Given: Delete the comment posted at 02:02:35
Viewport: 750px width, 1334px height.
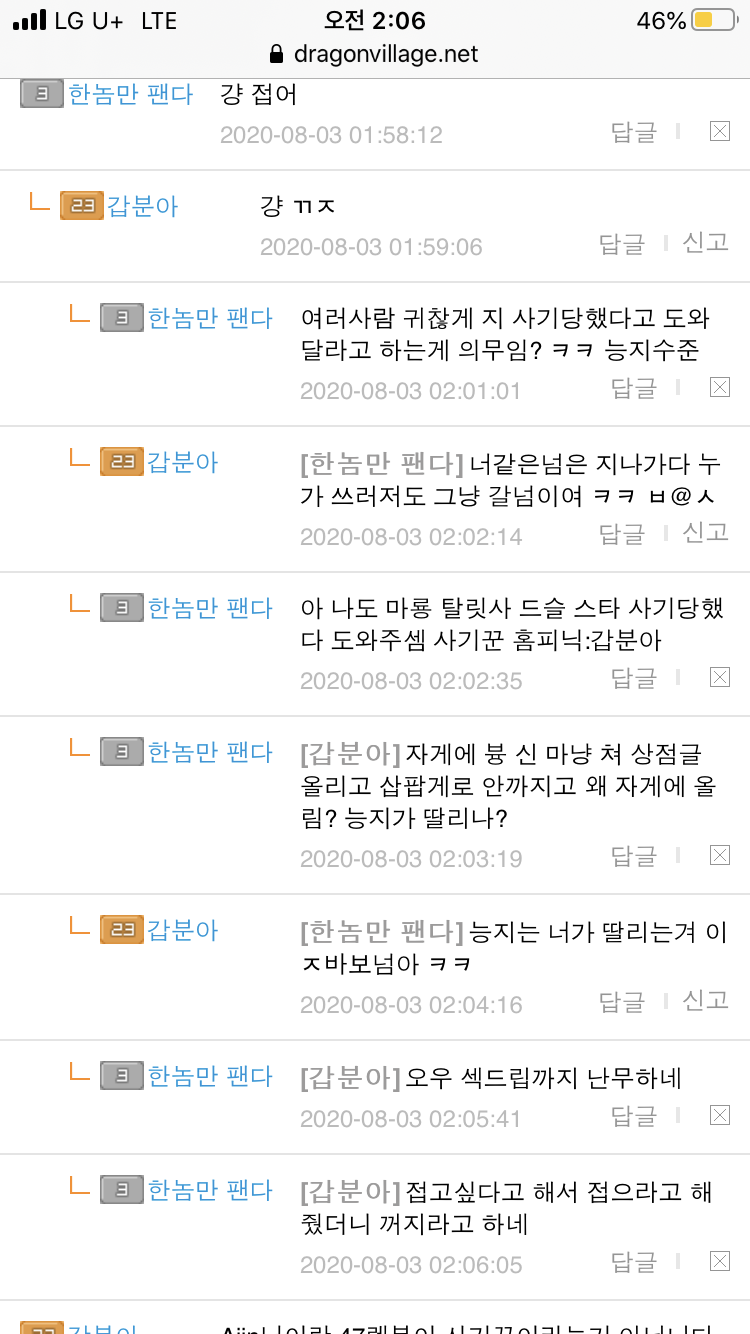Looking at the screenshot, I should pyautogui.click(x=719, y=677).
